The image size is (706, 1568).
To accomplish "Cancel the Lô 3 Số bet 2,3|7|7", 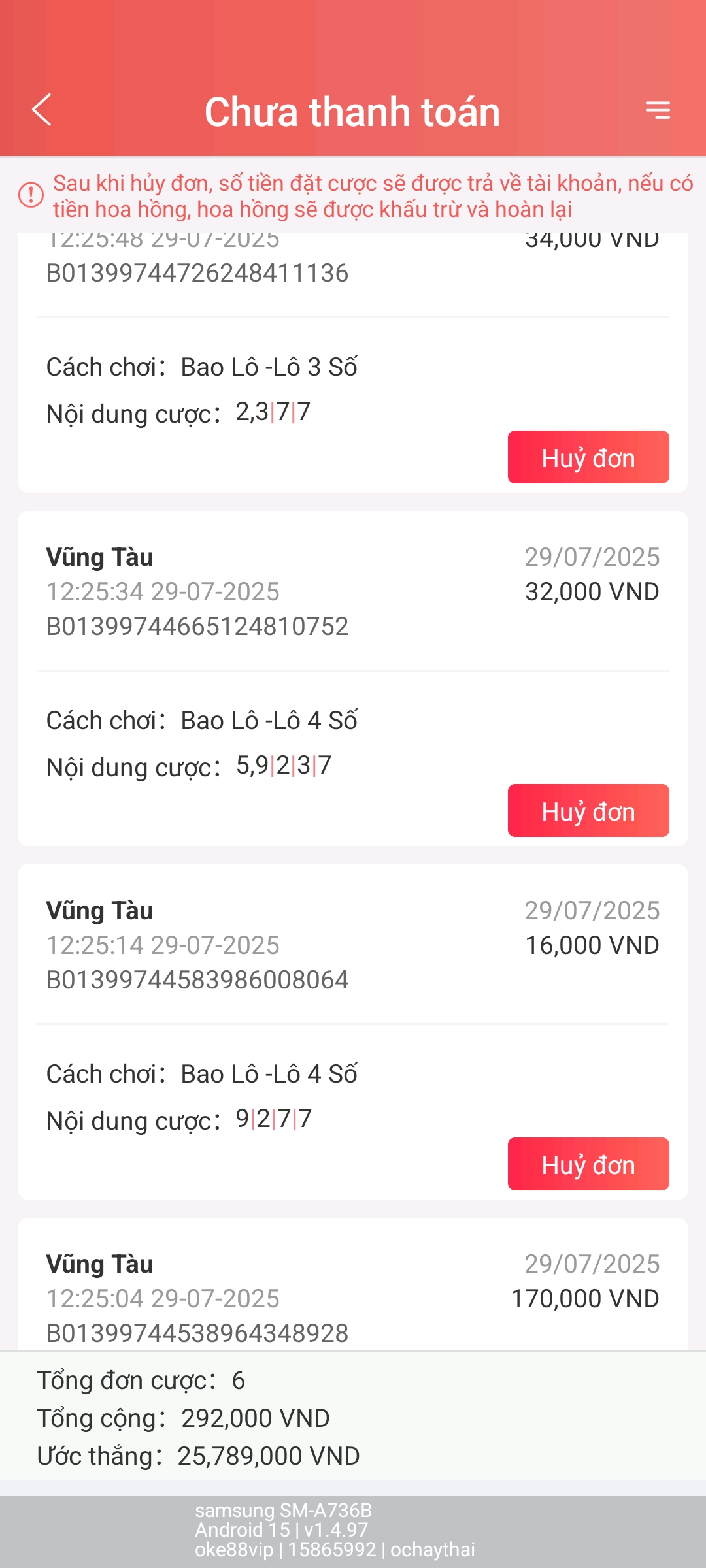I will click(x=588, y=457).
